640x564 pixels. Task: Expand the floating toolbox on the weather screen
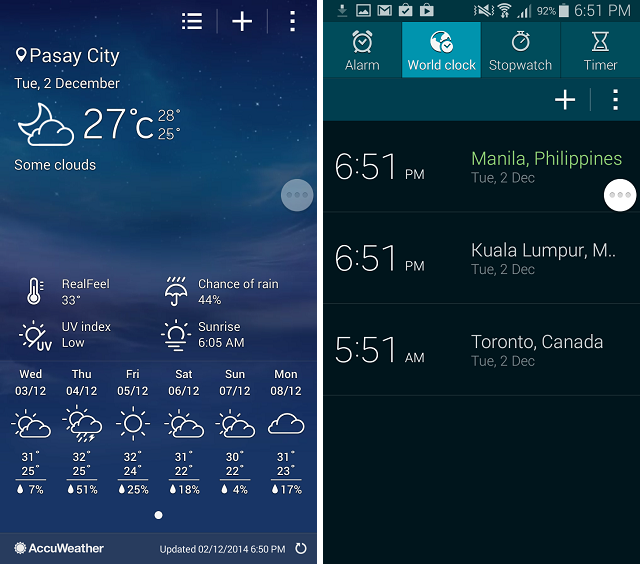[298, 195]
